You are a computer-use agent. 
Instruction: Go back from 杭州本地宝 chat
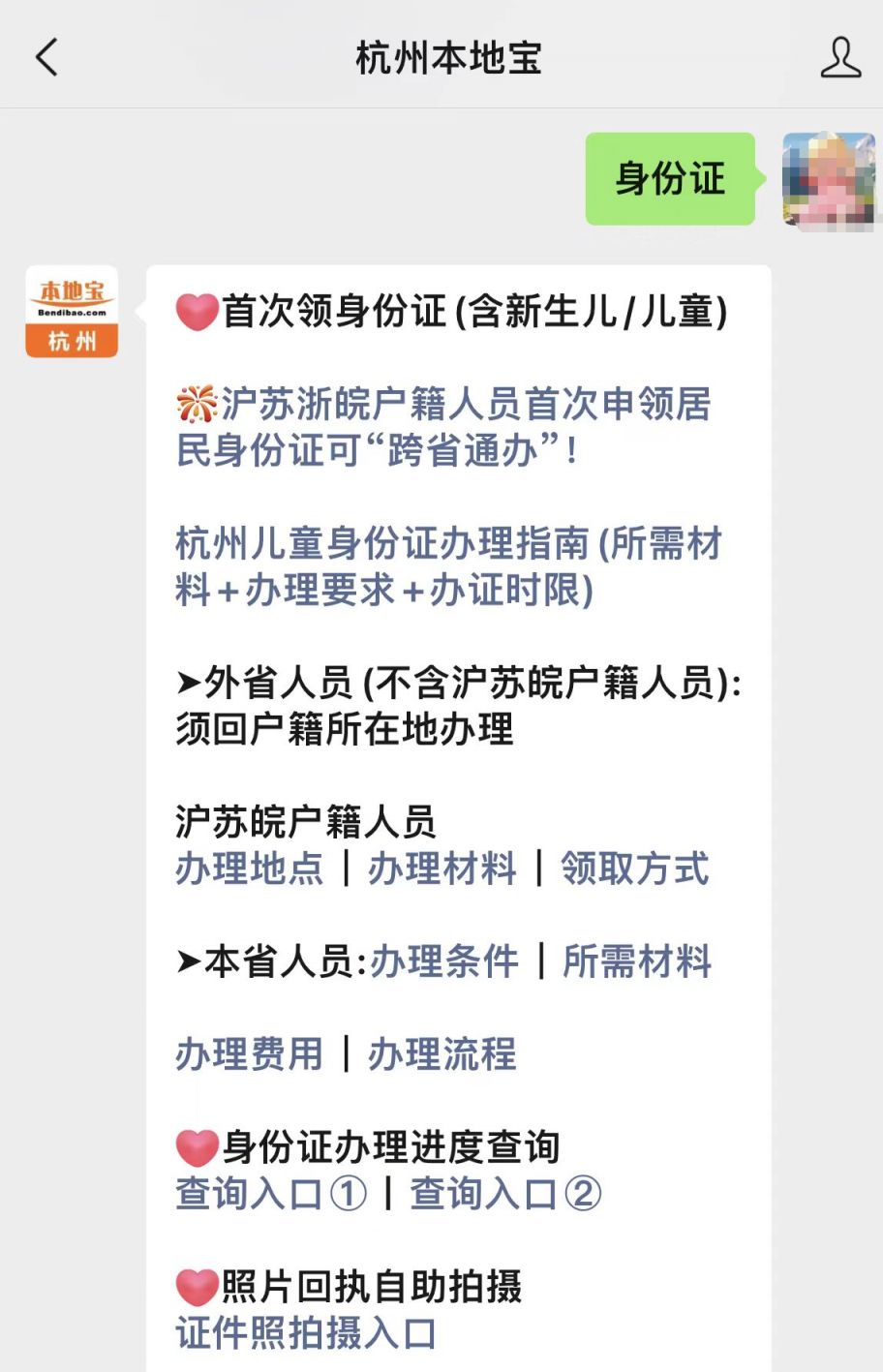point(46,57)
